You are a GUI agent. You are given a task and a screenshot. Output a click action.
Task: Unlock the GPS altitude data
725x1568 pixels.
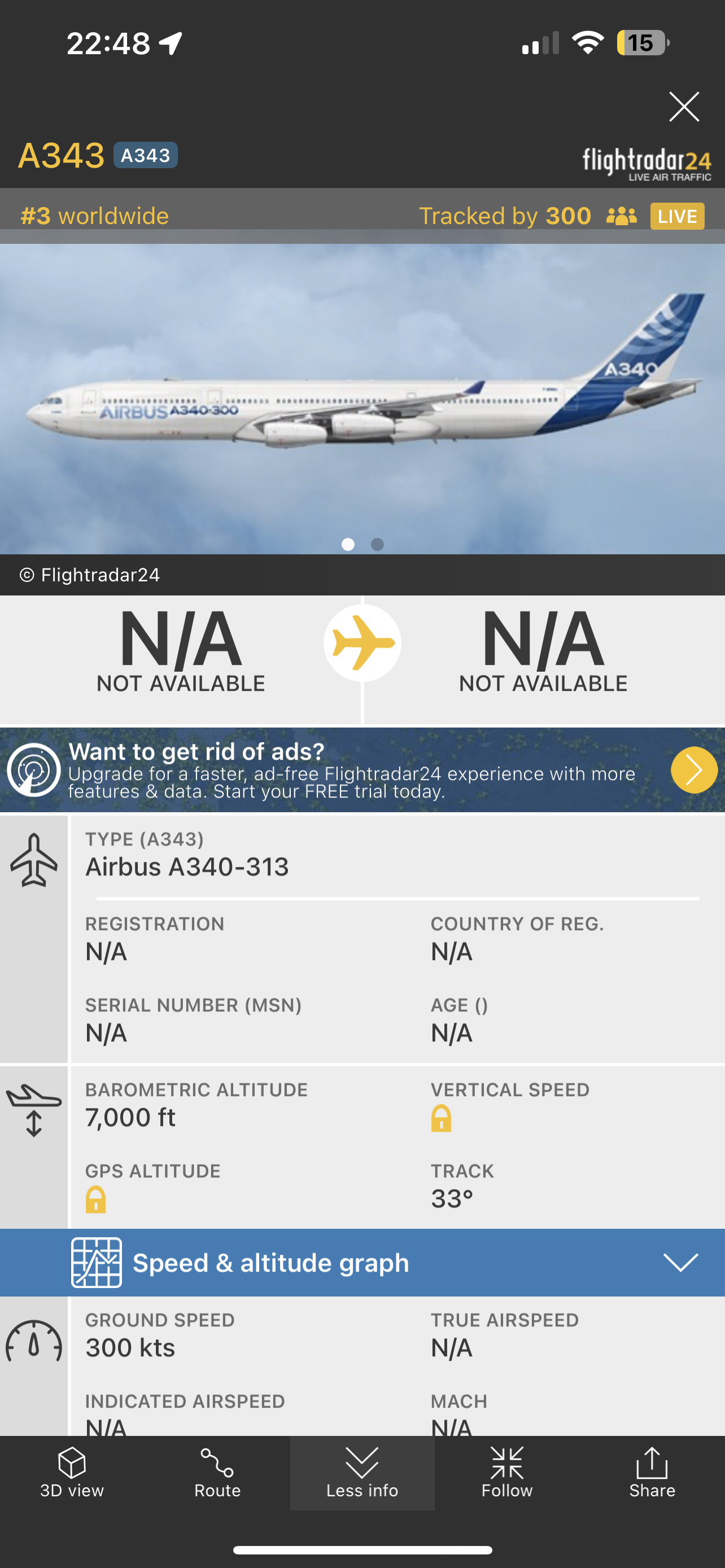(x=95, y=1200)
